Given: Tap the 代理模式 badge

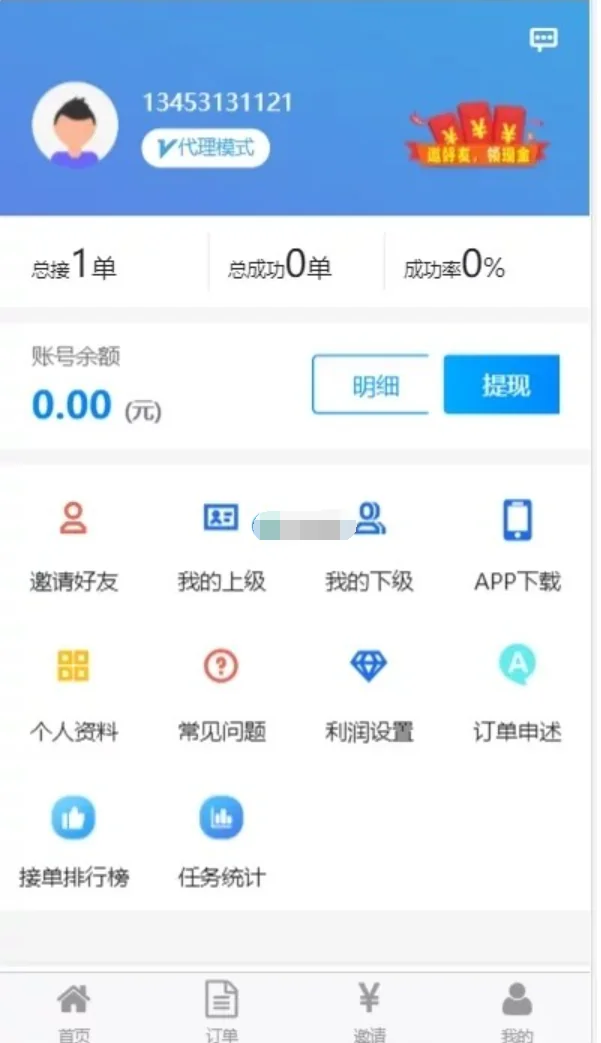Looking at the screenshot, I should click(x=205, y=149).
